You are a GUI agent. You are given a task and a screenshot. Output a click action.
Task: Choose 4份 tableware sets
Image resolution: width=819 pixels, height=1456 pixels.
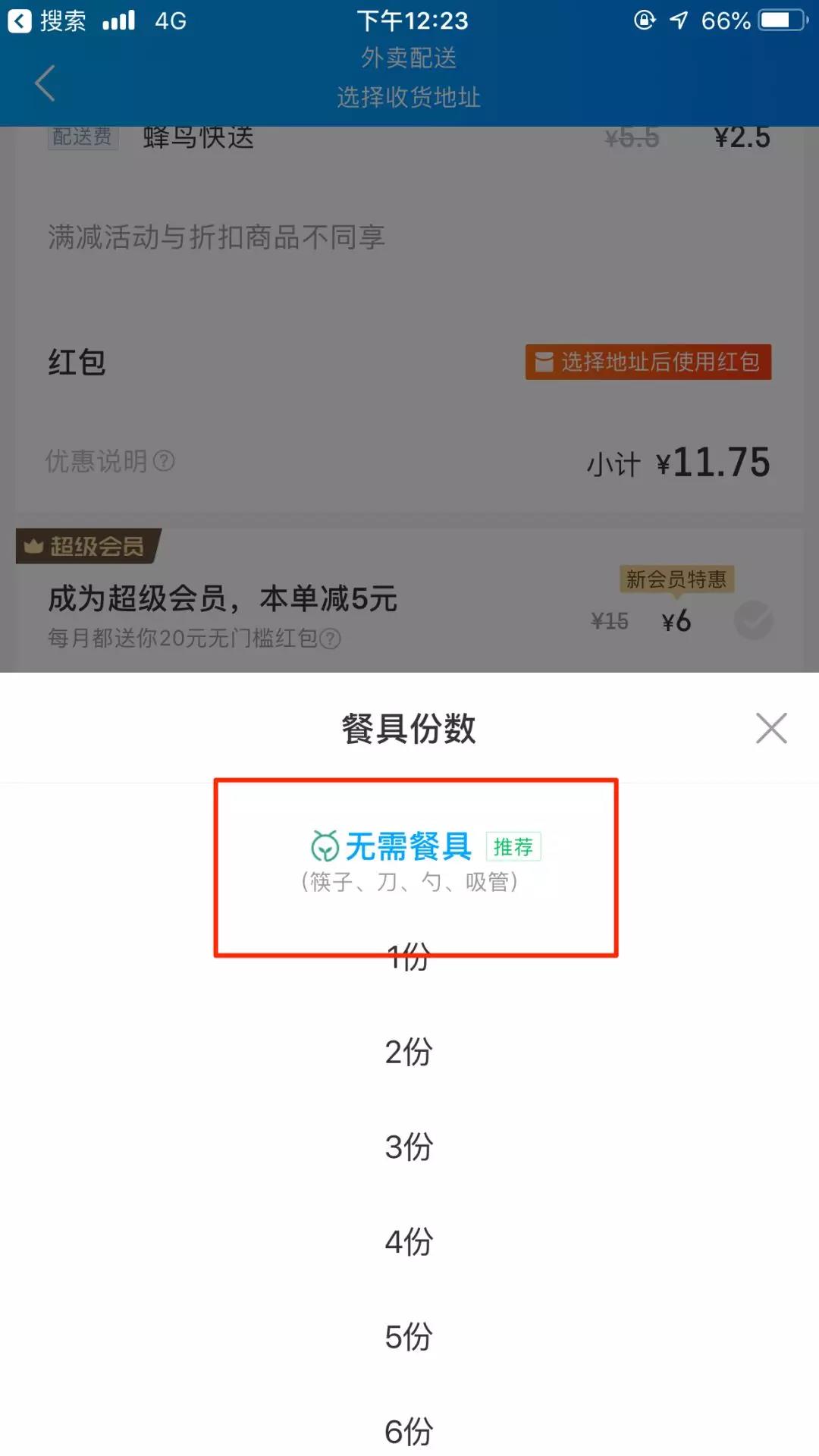tap(409, 1241)
